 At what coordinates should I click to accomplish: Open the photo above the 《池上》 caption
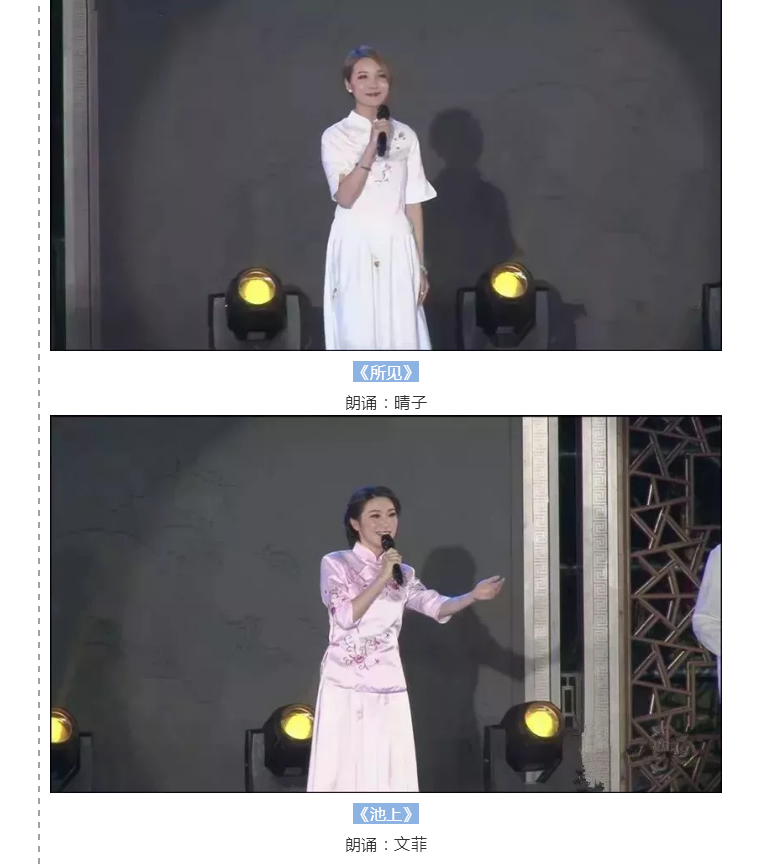(385, 603)
